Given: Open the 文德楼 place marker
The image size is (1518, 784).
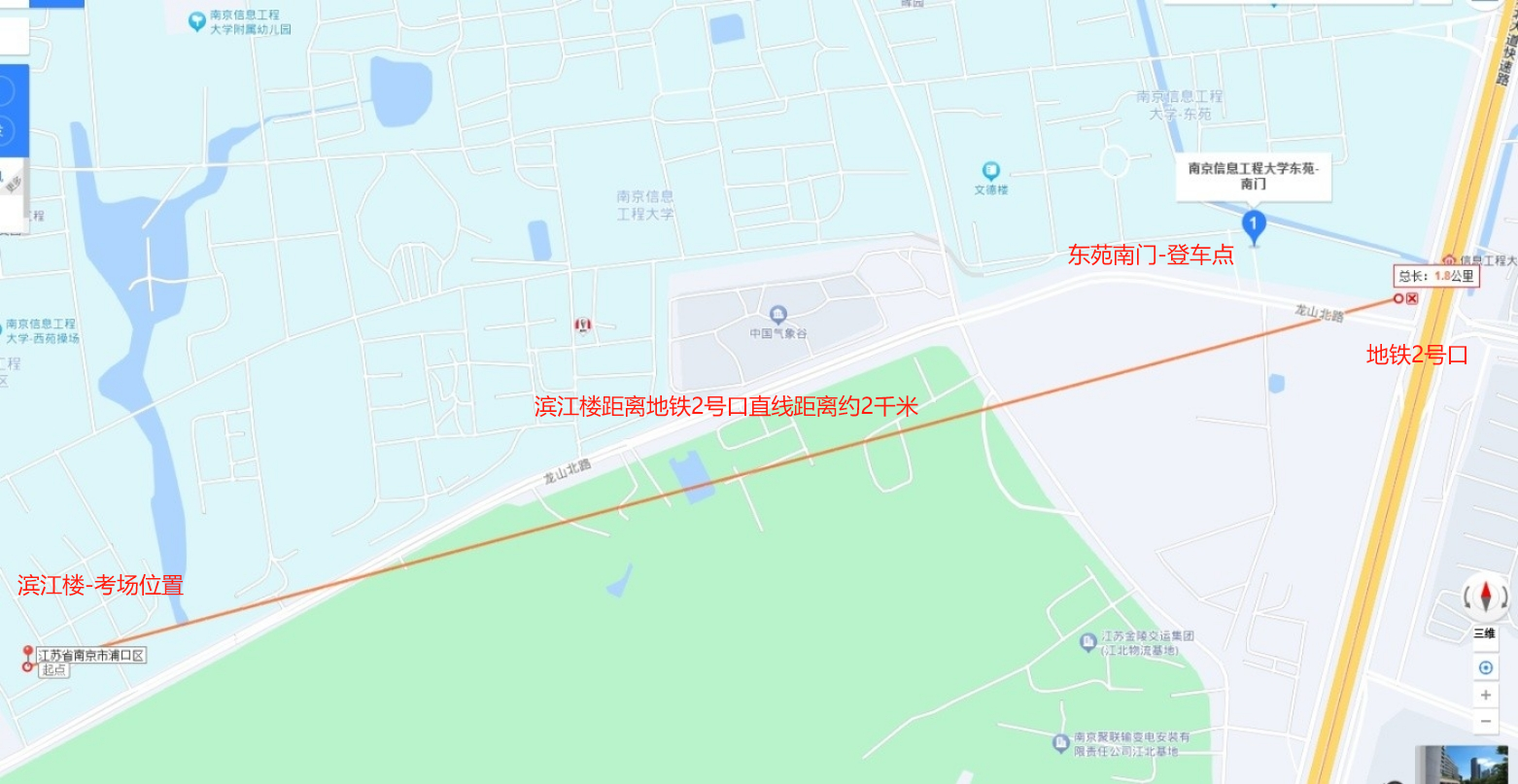Looking at the screenshot, I should (990, 172).
